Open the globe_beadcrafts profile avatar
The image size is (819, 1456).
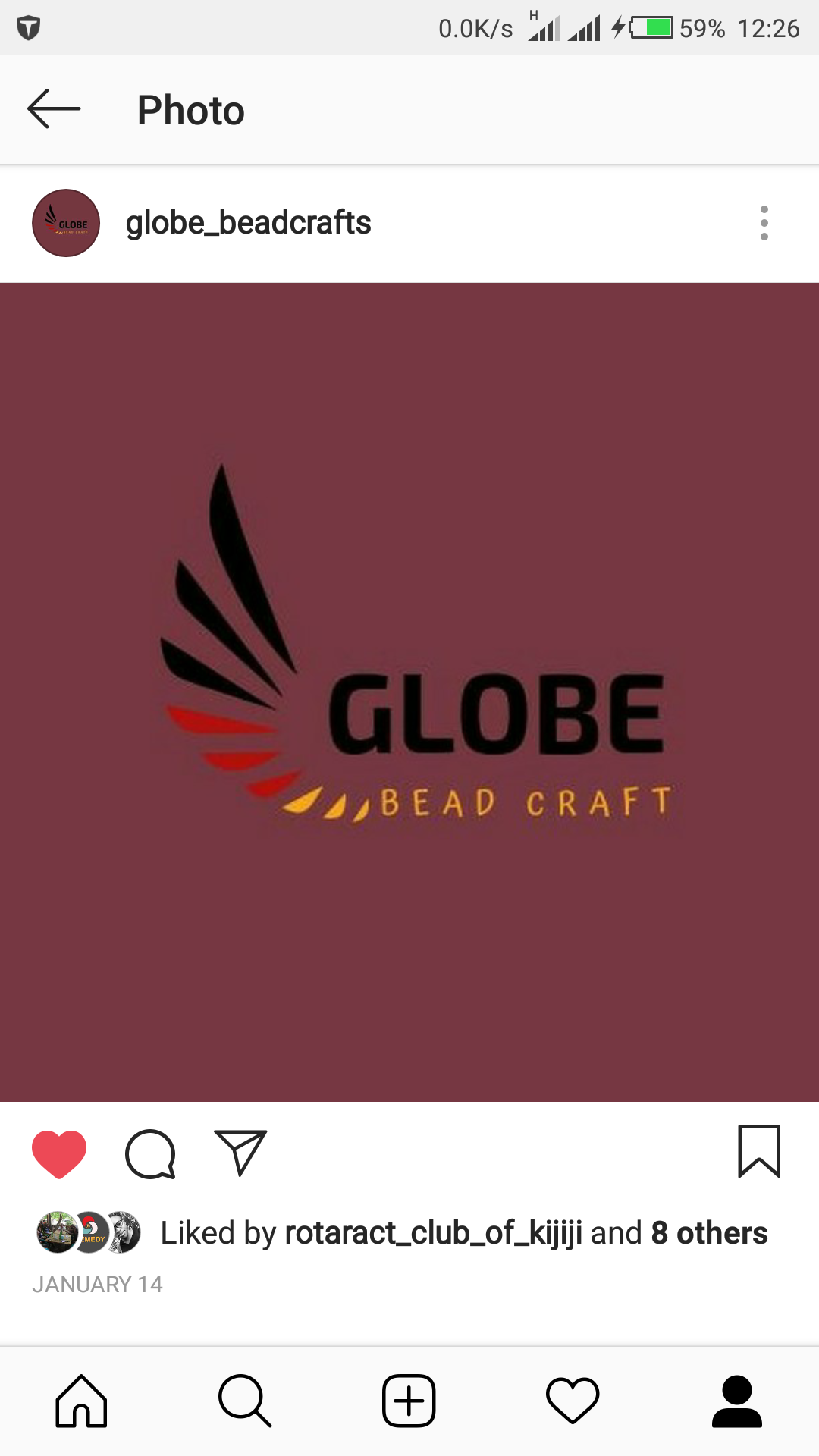[66, 223]
